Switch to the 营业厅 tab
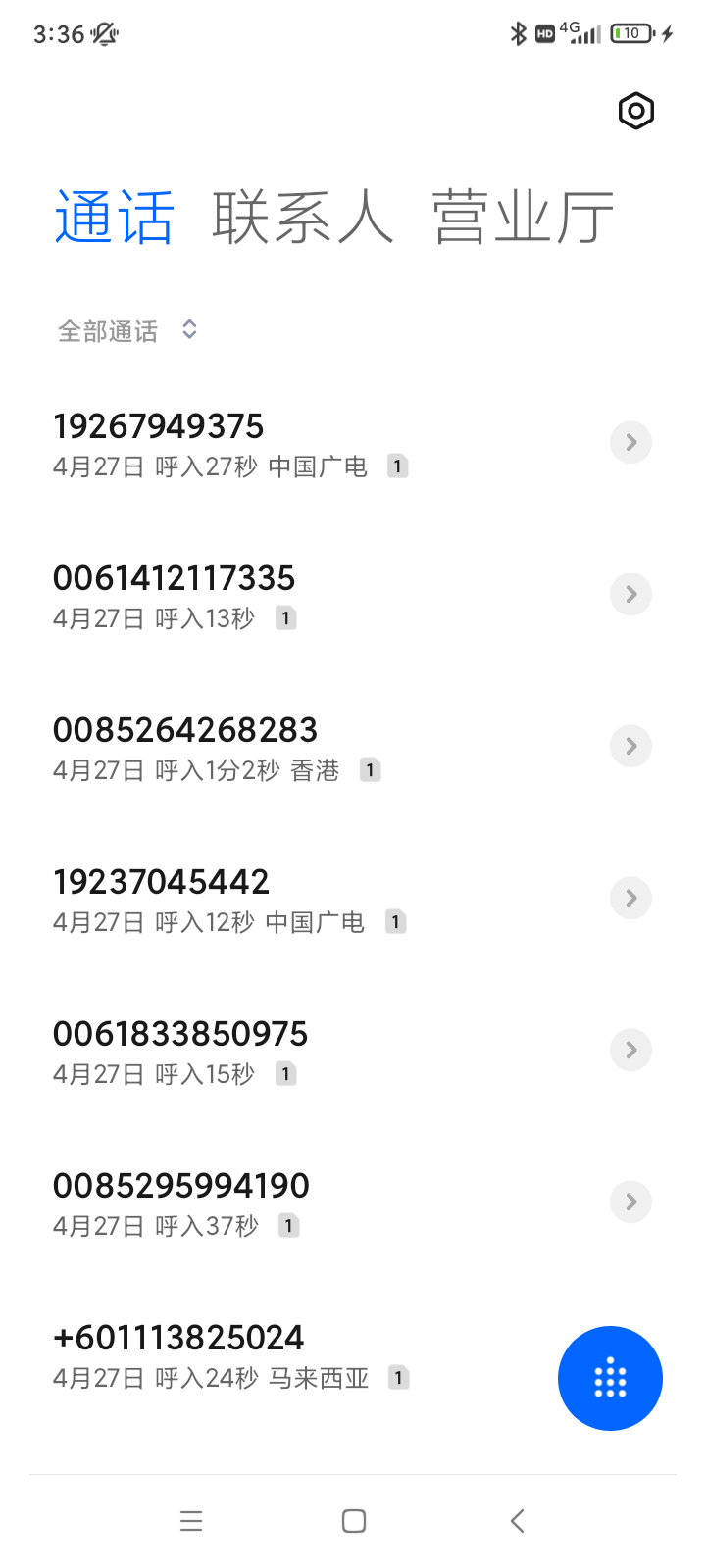This screenshot has height=1568, width=706. 523,218
